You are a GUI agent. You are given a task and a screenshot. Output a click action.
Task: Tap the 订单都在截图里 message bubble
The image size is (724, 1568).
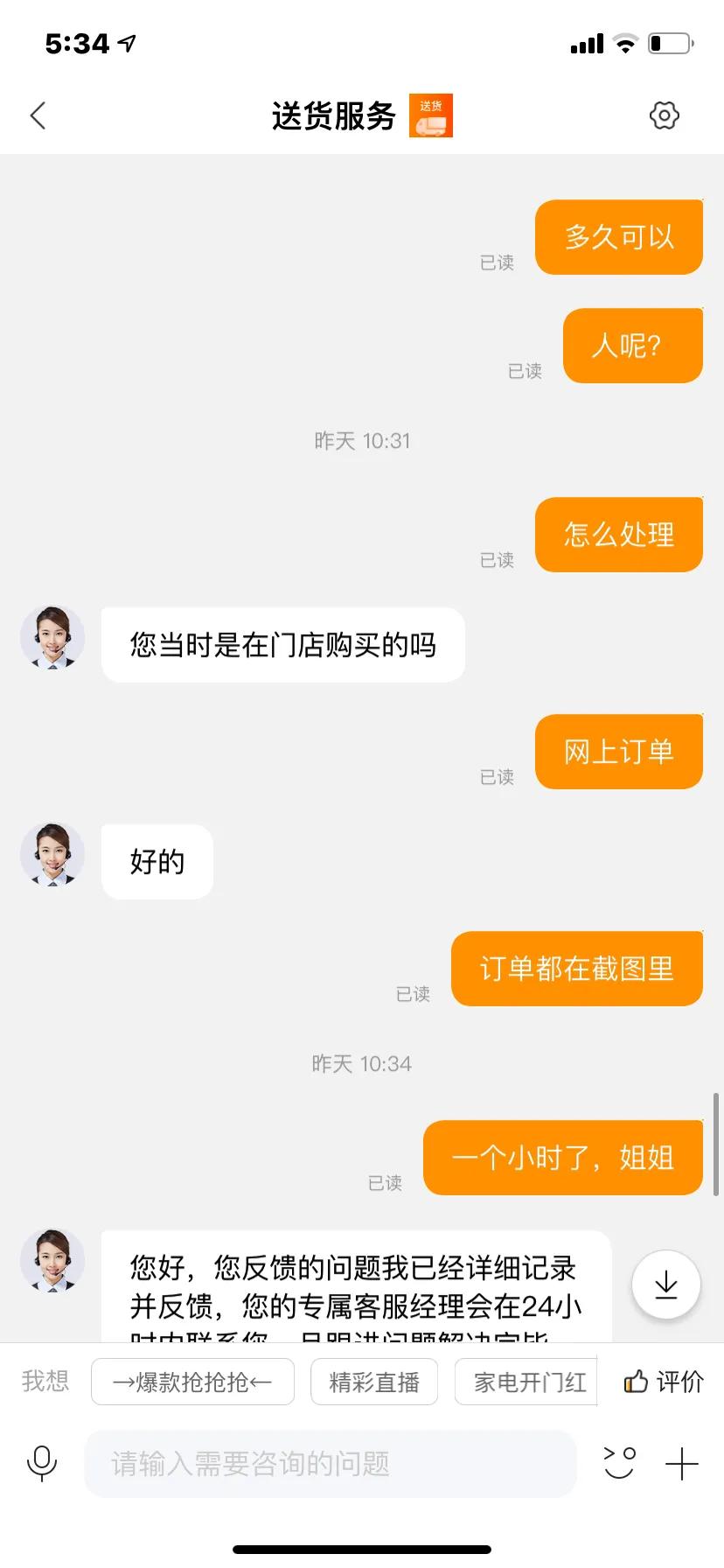pyautogui.click(x=577, y=969)
